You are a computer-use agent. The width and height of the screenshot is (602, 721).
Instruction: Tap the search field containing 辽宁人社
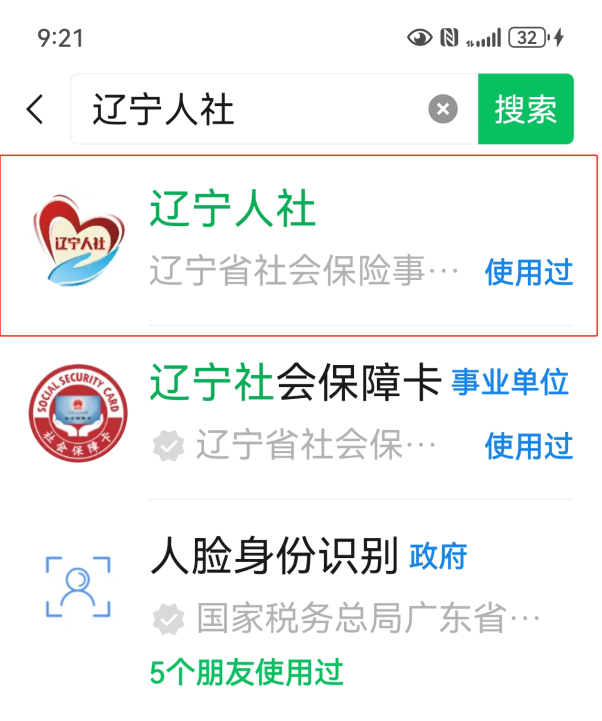pos(250,109)
